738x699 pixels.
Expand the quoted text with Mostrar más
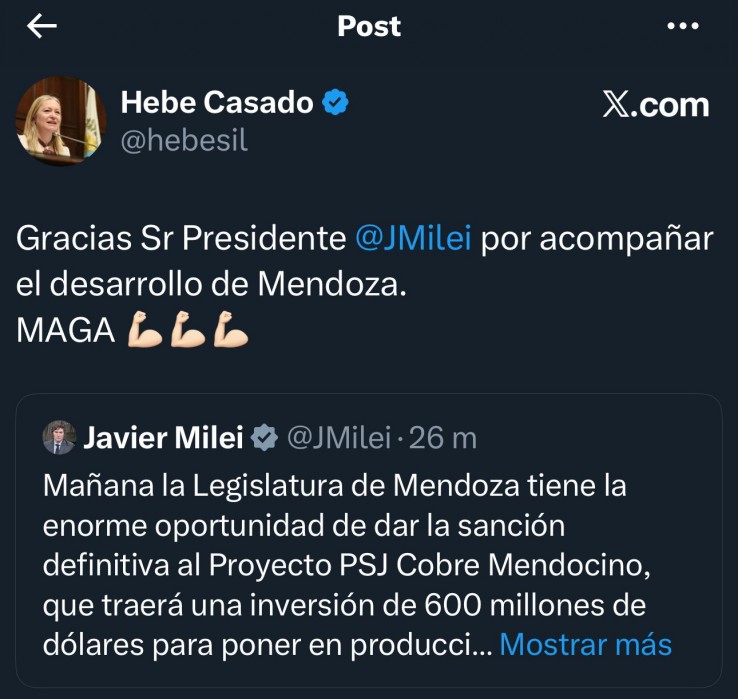point(586,644)
